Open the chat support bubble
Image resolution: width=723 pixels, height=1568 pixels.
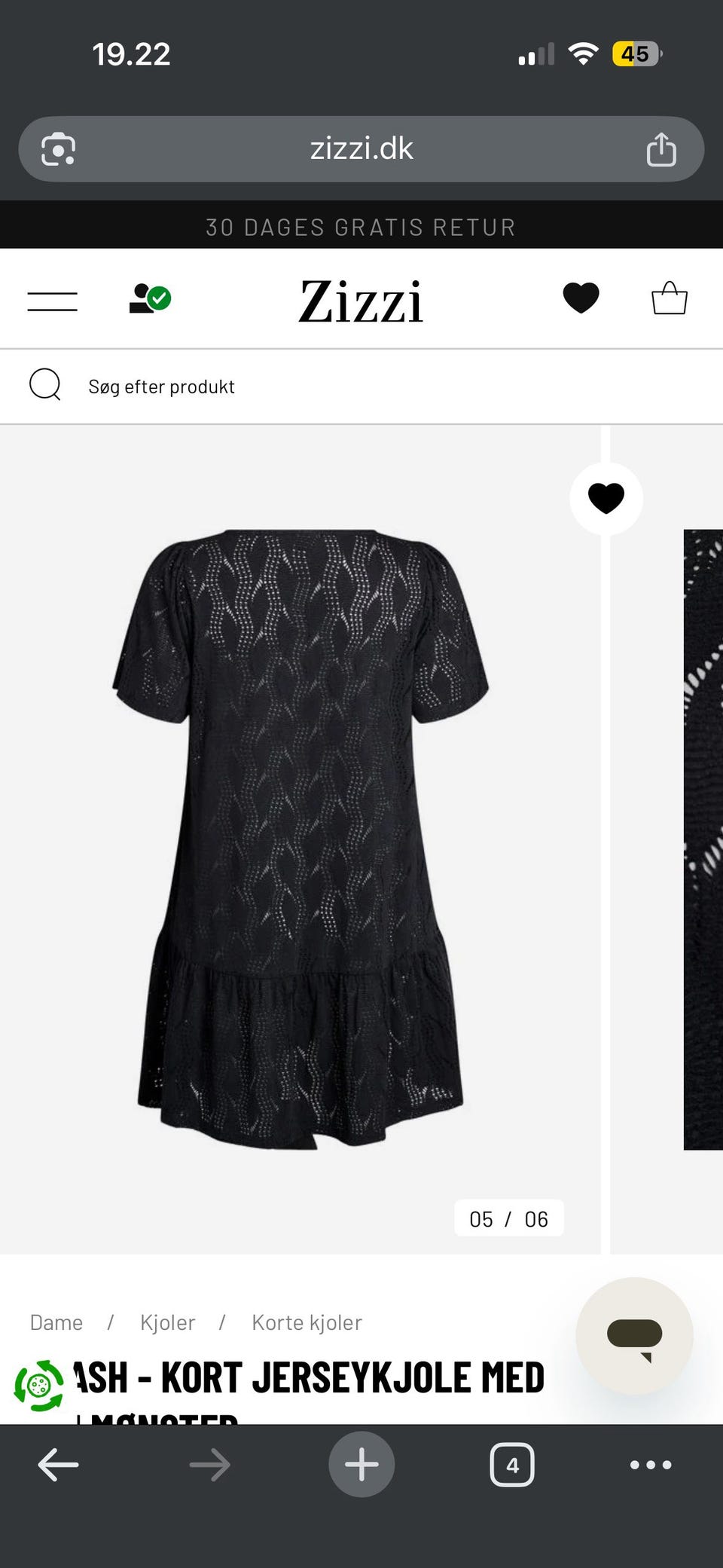pyautogui.click(x=634, y=1335)
